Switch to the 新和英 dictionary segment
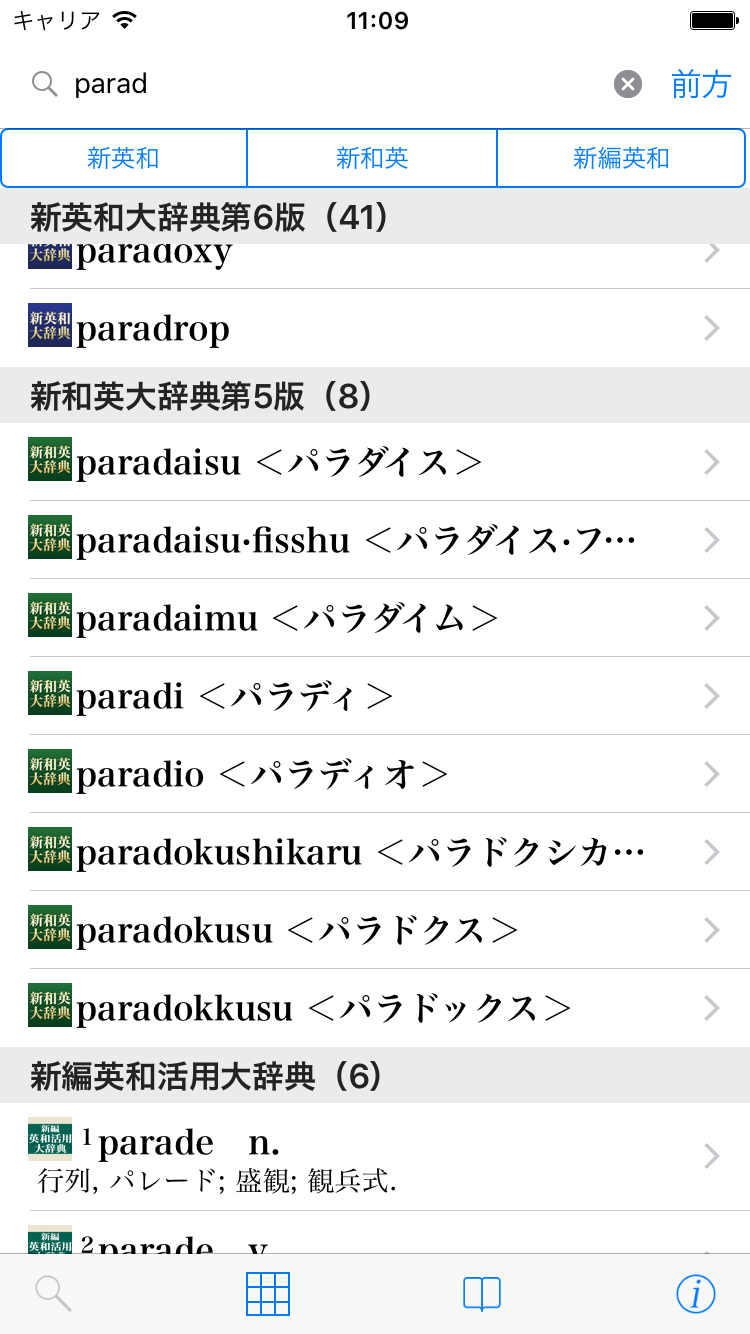The height and width of the screenshot is (1334, 750). [372, 158]
